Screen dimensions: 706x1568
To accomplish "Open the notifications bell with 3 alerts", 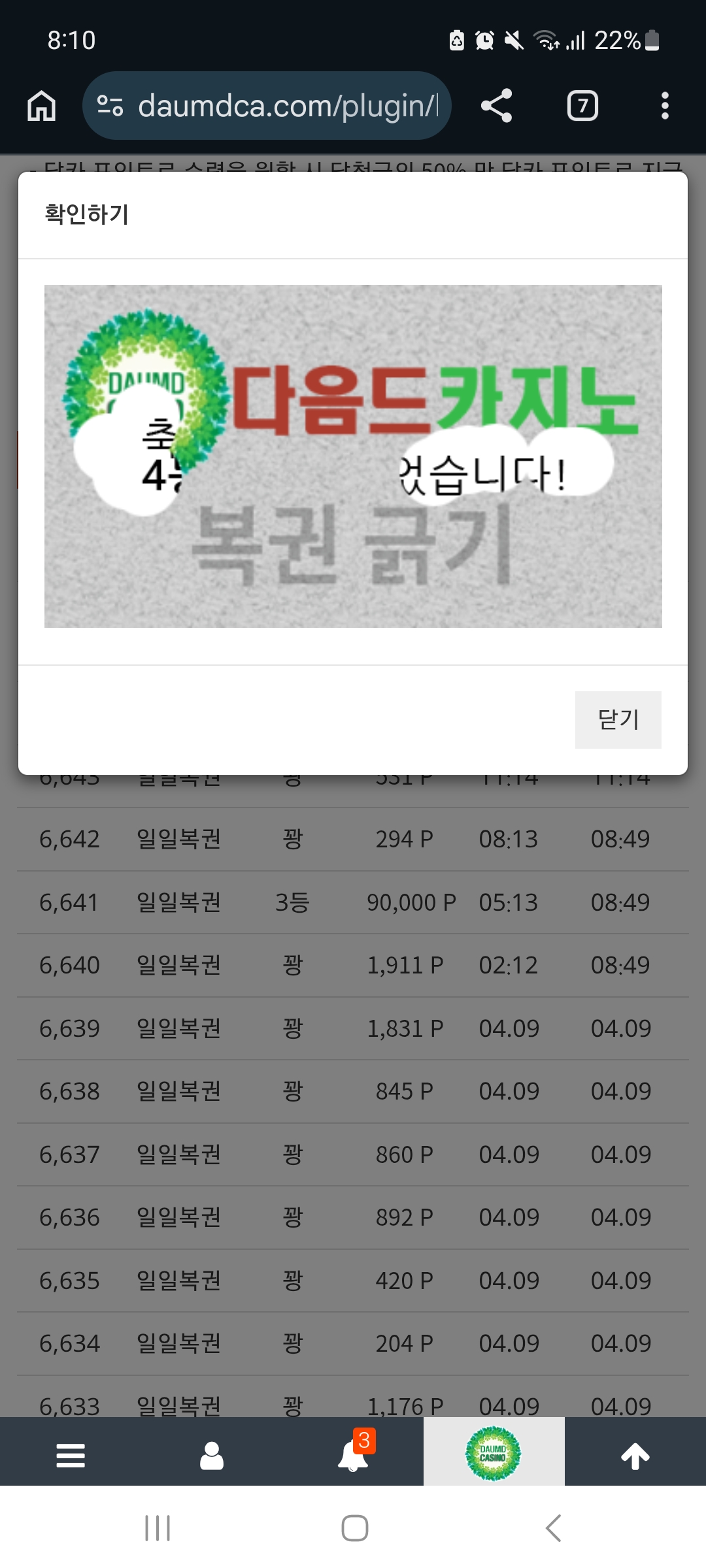I will pyautogui.click(x=353, y=1455).
